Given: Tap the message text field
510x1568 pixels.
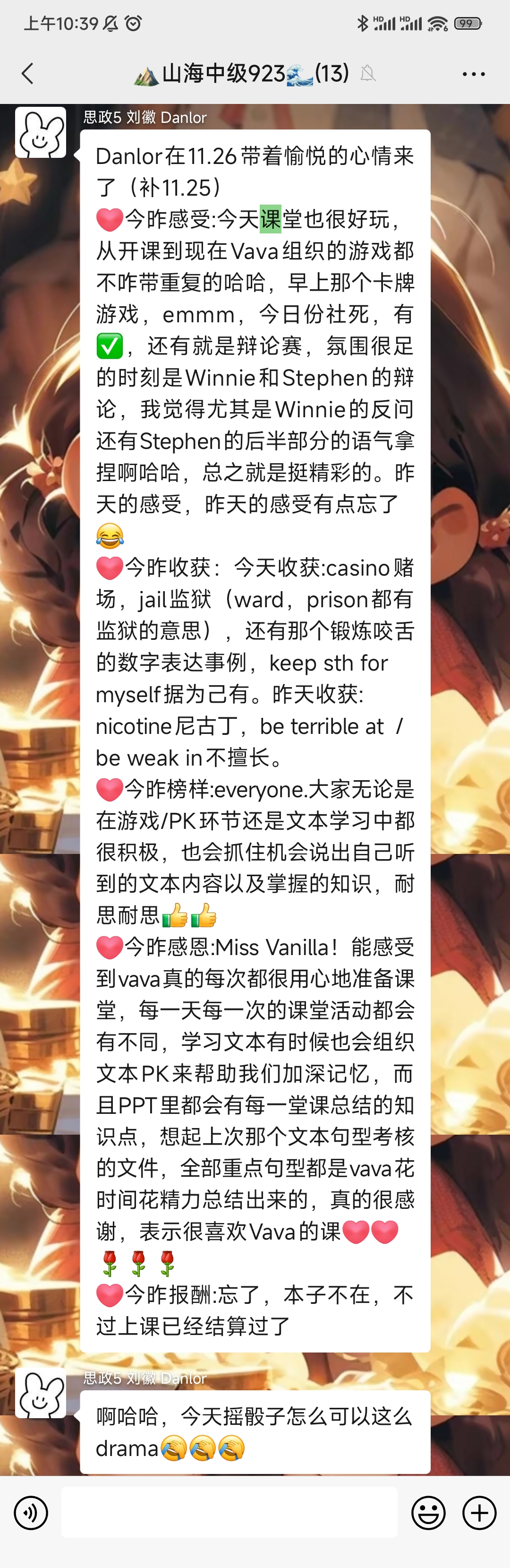Looking at the screenshot, I should (x=229, y=1513).
